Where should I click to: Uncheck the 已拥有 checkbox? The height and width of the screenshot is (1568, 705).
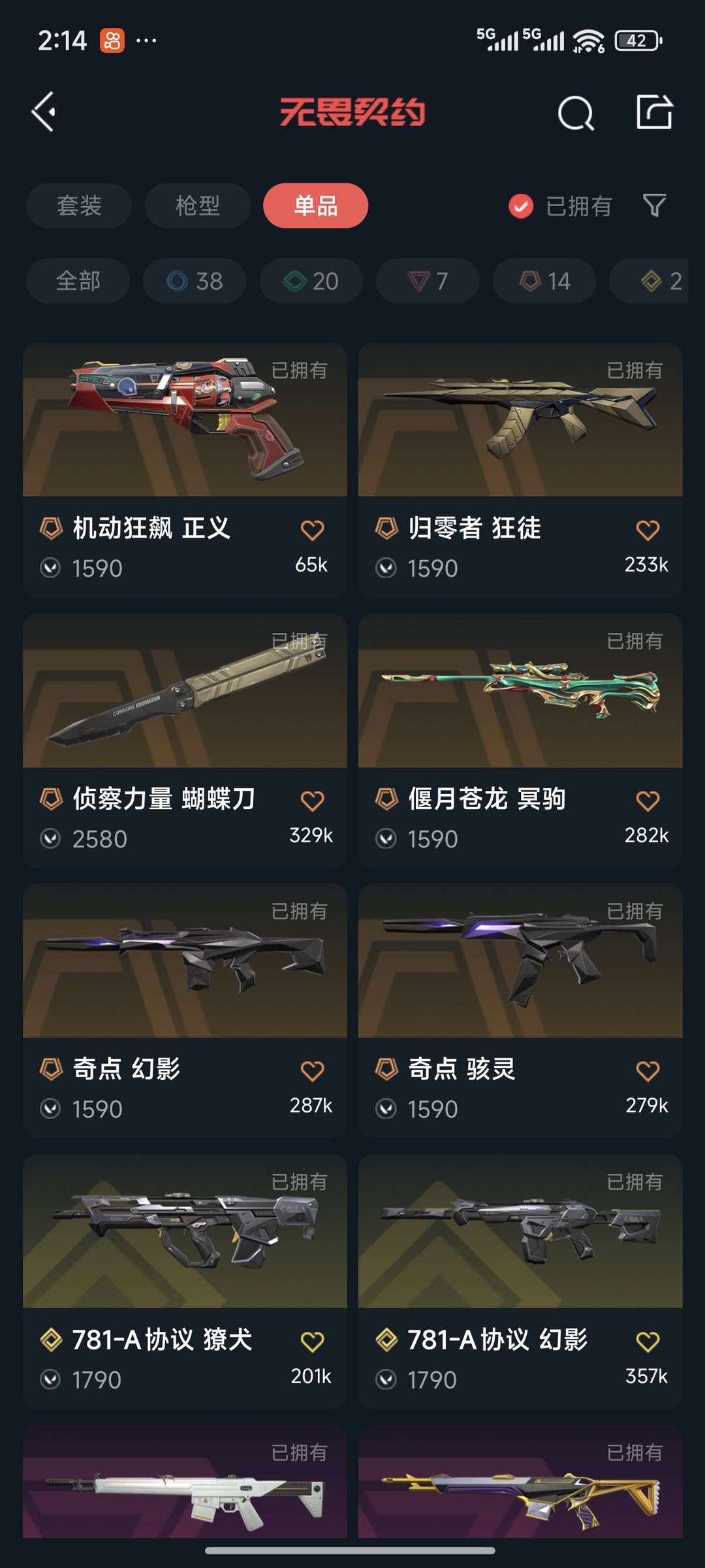[521, 206]
